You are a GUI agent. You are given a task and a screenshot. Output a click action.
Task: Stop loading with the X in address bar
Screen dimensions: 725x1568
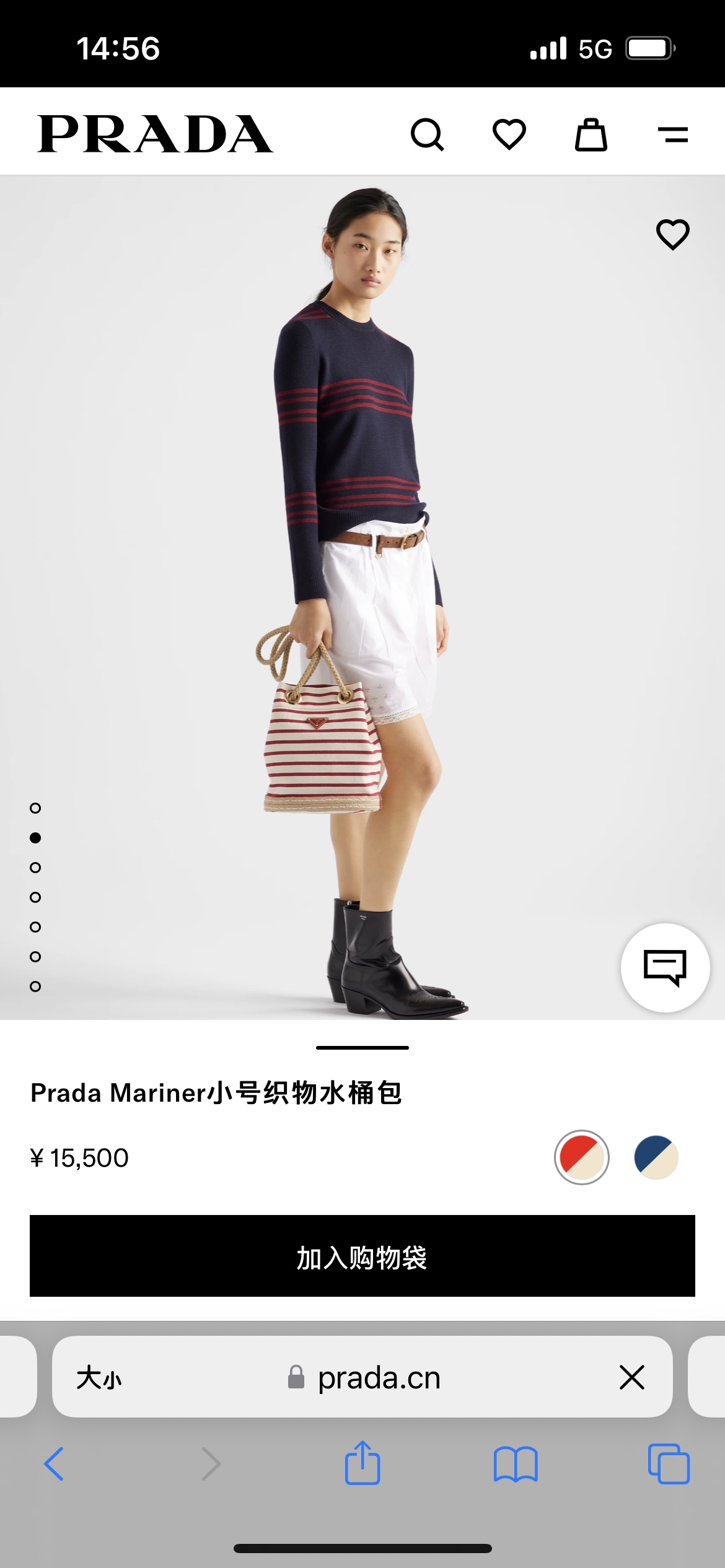pos(632,1377)
